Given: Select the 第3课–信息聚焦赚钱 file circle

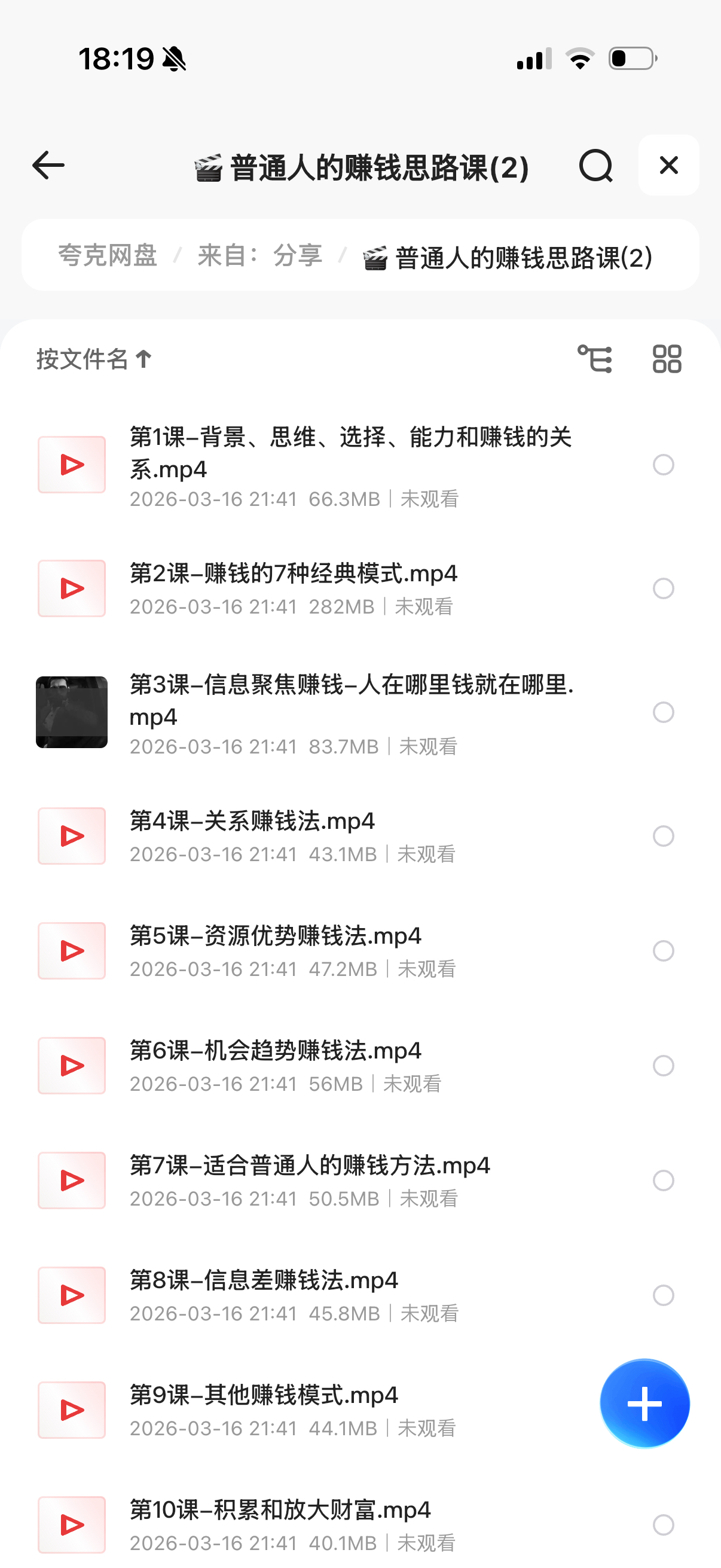Looking at the screenshot, I should [x=663, y=712].
